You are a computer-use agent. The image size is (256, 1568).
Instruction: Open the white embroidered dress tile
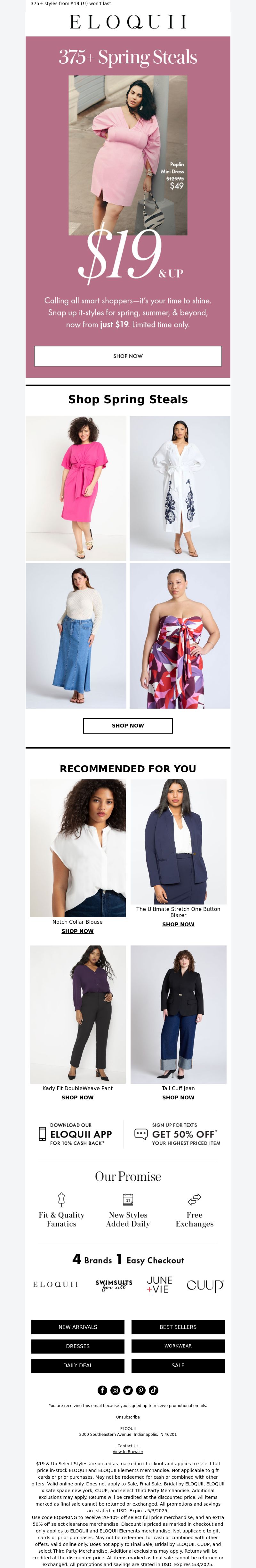pyautogui.click(x=180, y=487)
